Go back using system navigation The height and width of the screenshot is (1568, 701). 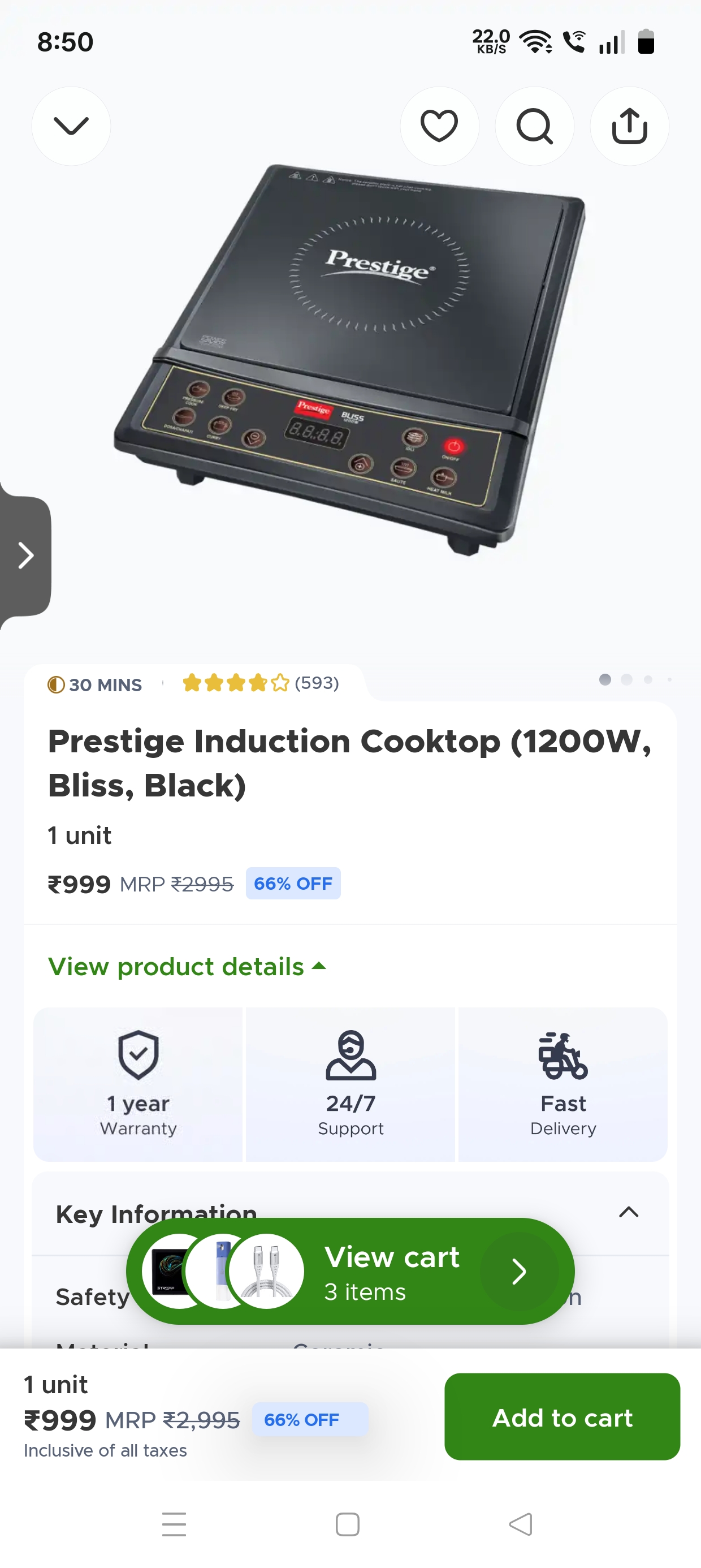click(x=520, y=1524)
